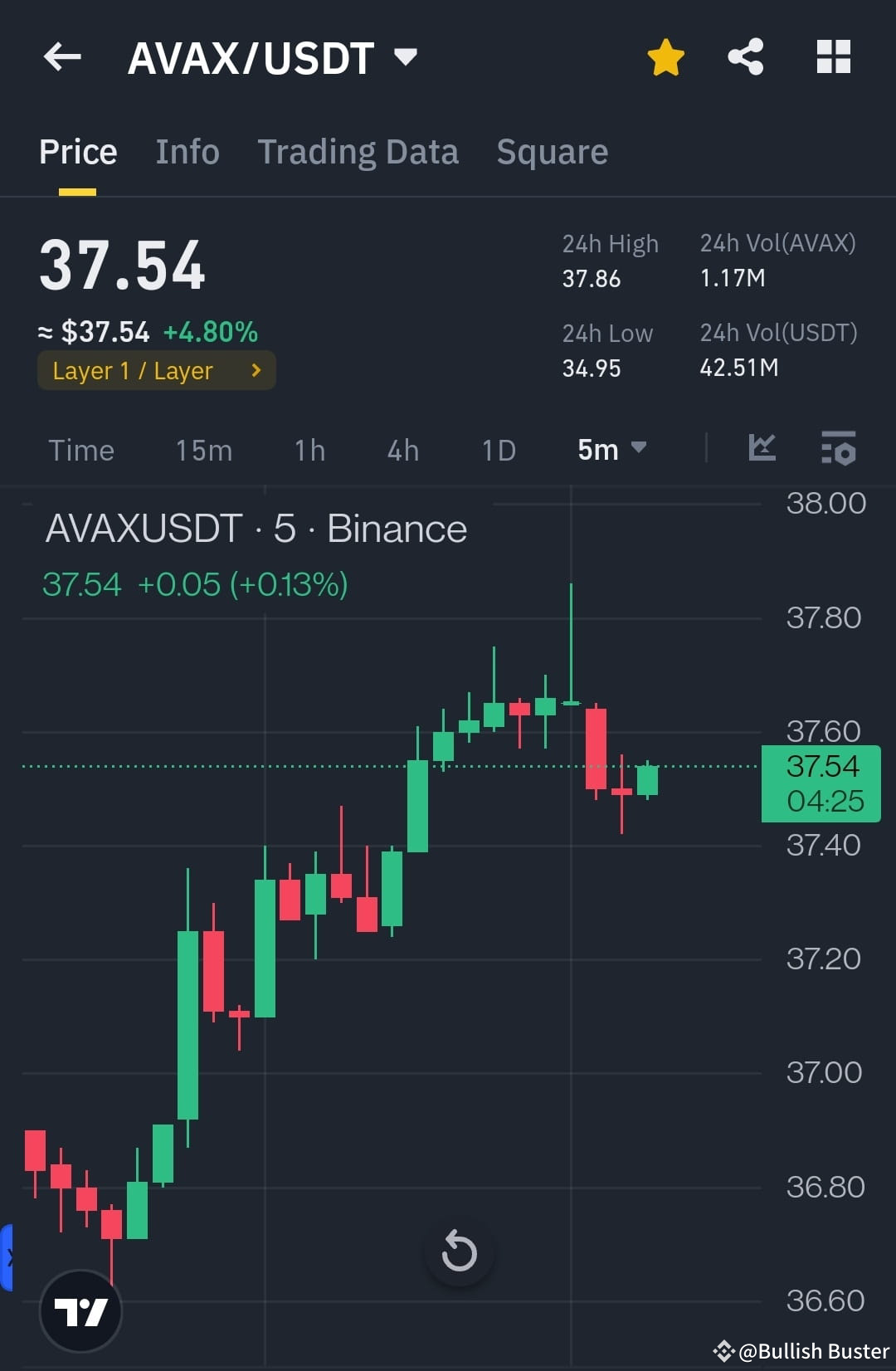Open the chart settings/indicators icon
The image size is (896, 1371).
coord(838,450)
